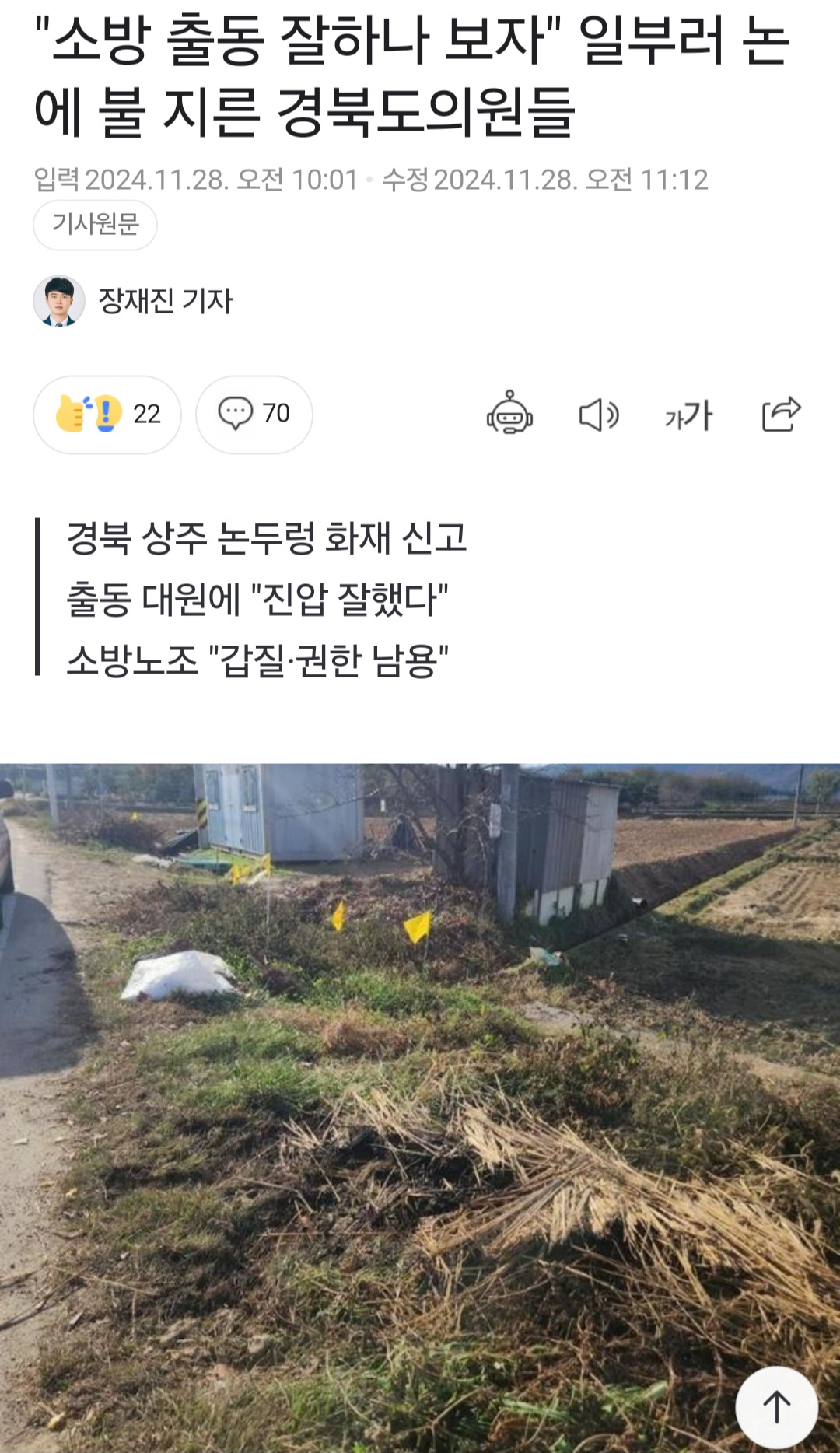Change font size with the 가가 icon
This screenshot has width=840, height=1453.
point(688,415)
